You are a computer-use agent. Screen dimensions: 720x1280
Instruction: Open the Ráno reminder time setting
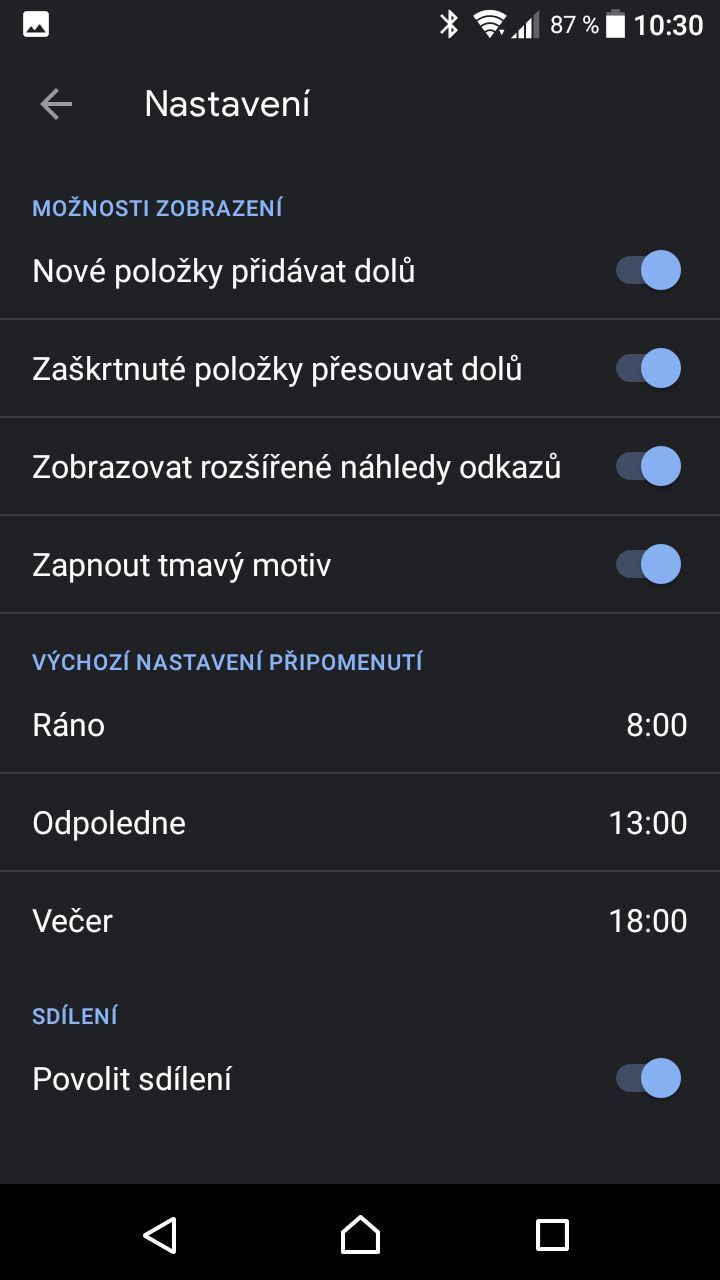[360, 724]
